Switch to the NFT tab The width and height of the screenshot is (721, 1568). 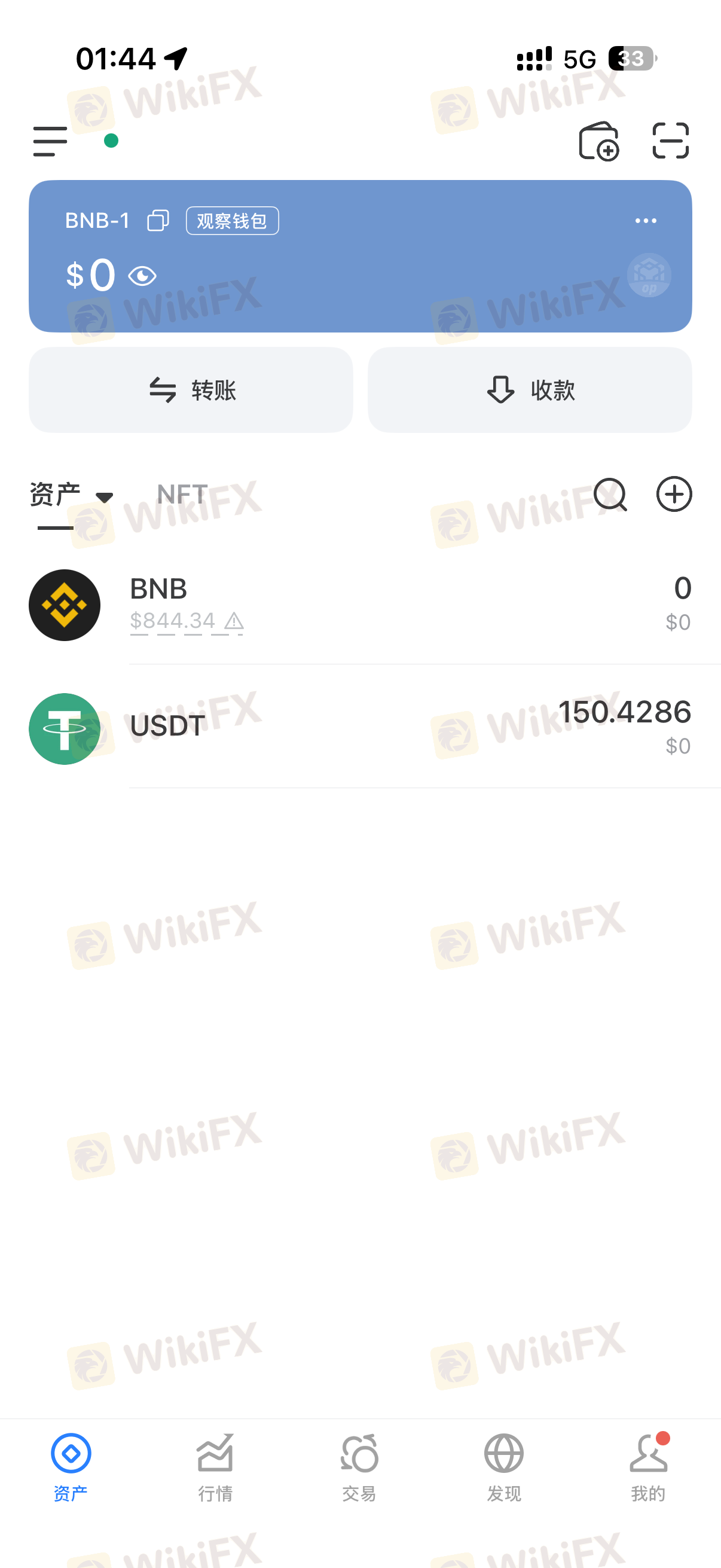pyautogui.click(x=182, y=494)
